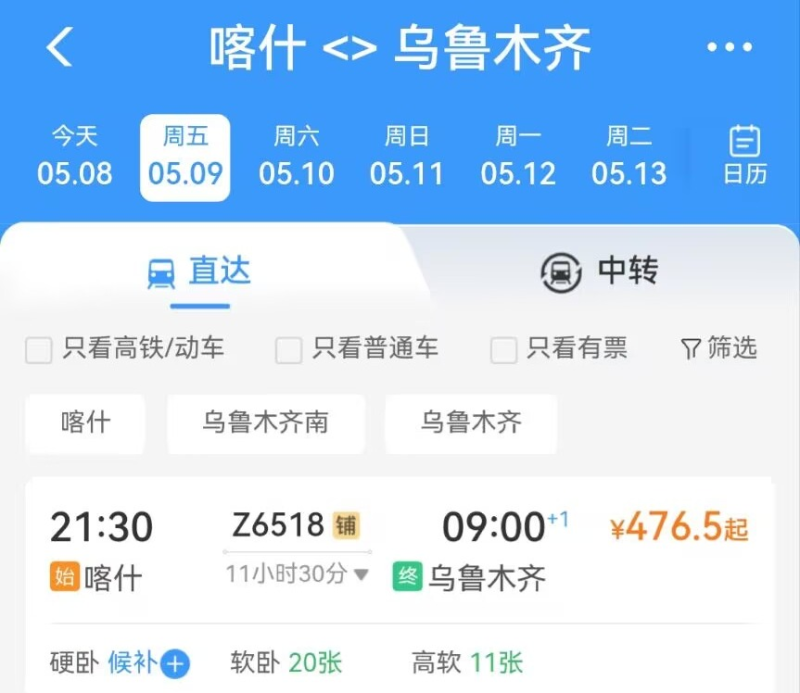
Task: Open the three-dot overflow menu
Action: (729, 47)
